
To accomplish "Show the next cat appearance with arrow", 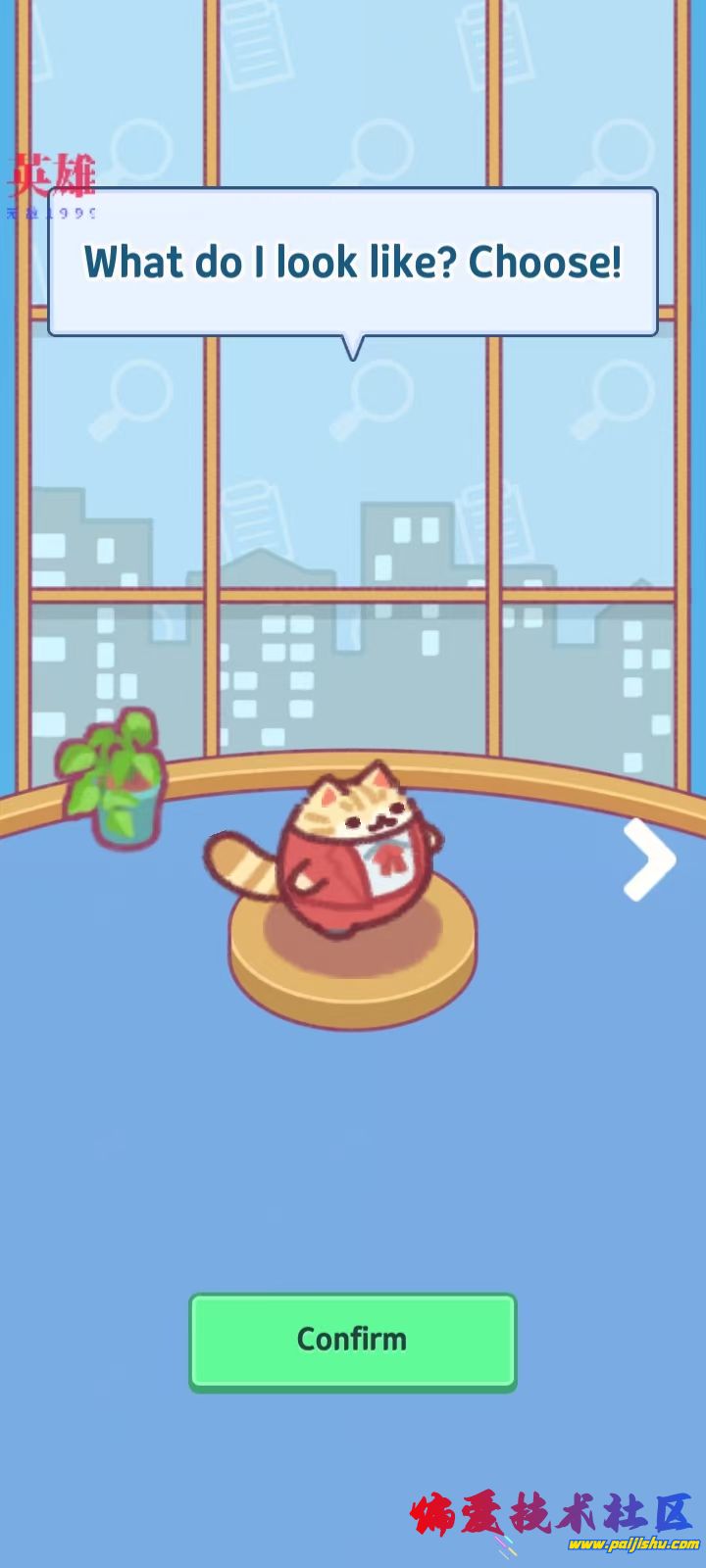I will point(650,859).
